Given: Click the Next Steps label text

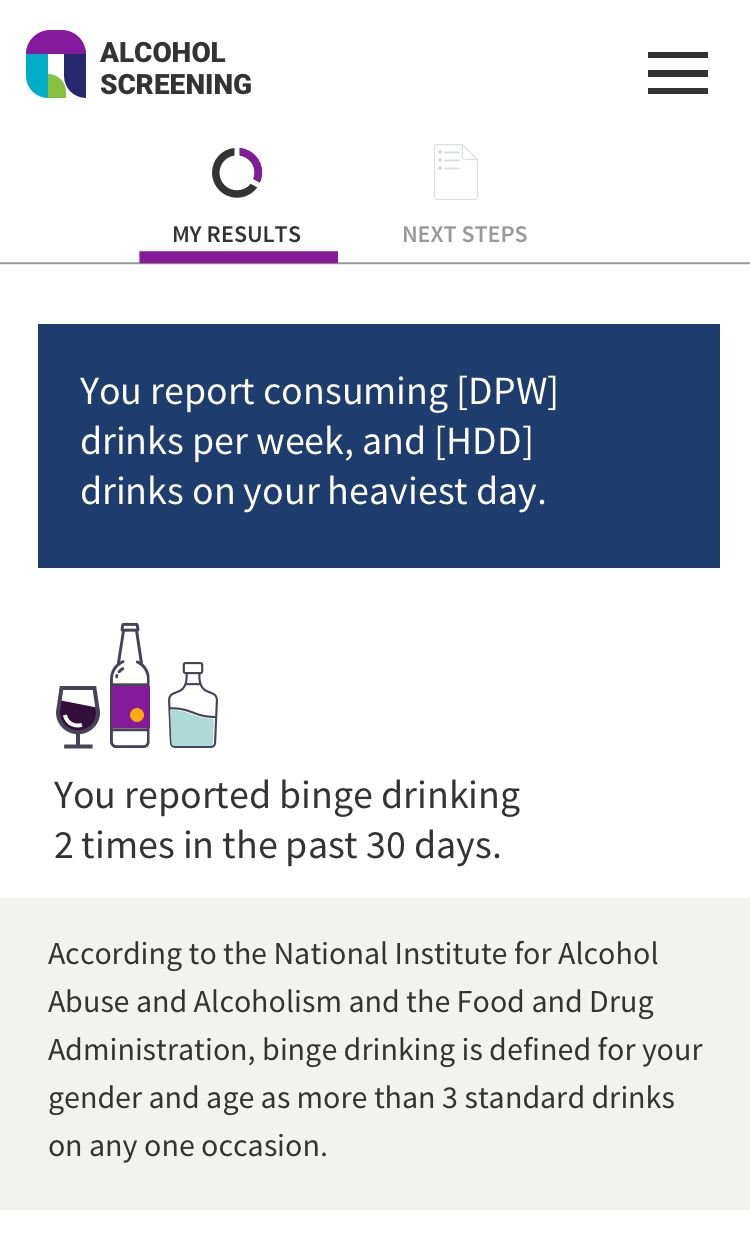Looking at the screenshot, I should click(x=465, y=234).
